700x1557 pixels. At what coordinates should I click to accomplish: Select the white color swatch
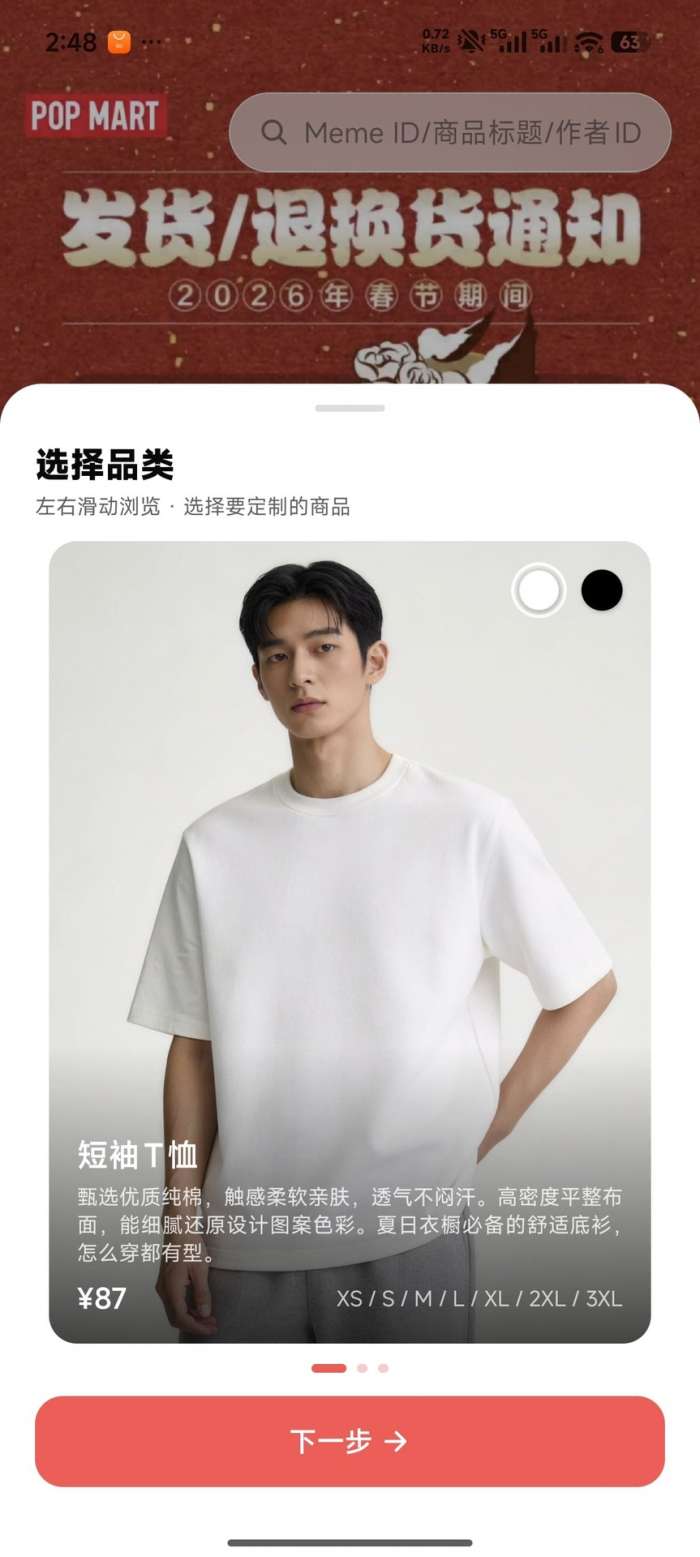[x=539, y=590]
